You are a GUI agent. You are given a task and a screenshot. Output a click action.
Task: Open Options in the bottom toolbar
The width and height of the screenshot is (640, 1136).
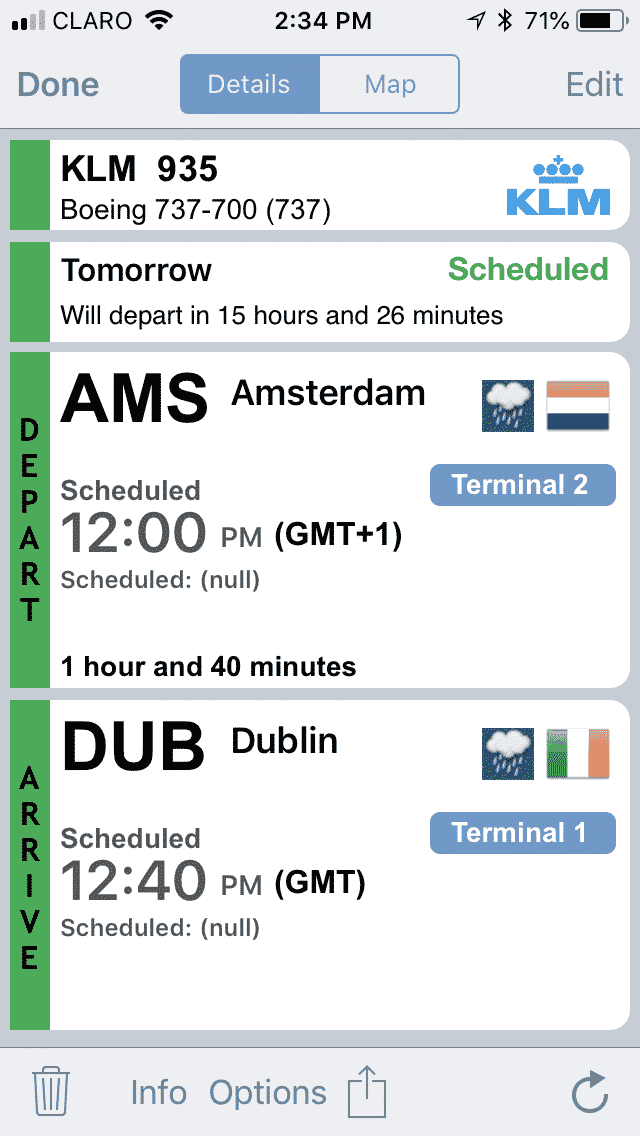click(267, 1093)
